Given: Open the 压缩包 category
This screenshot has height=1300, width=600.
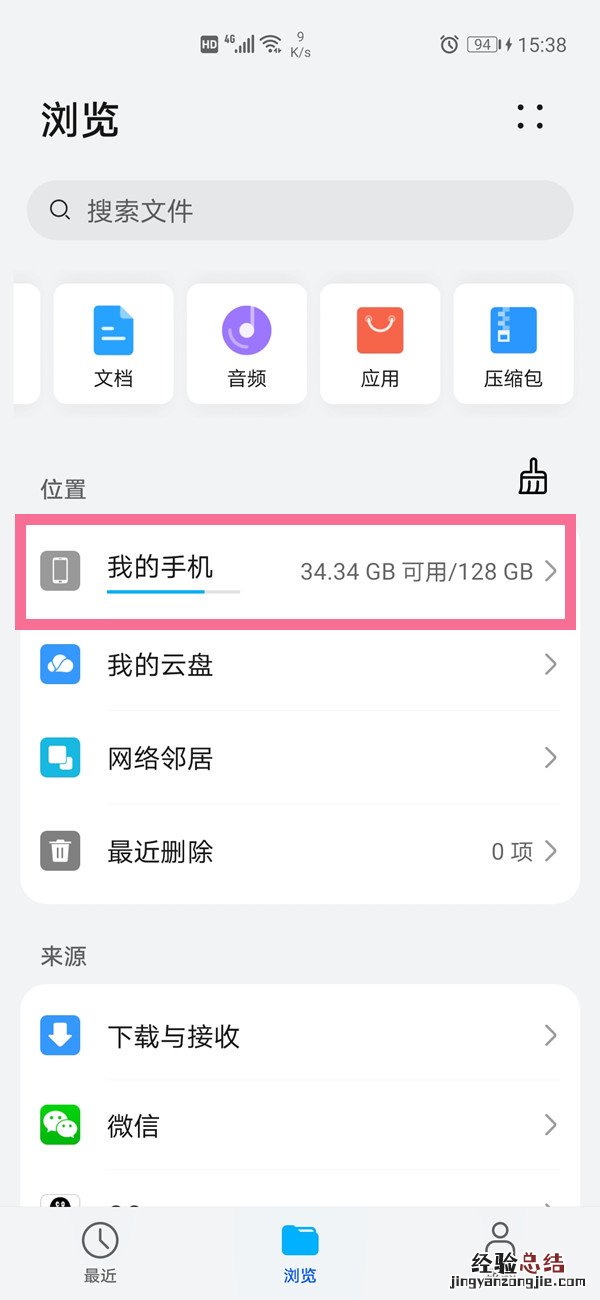Looking at the screenshot, I should tap(513, 344).
